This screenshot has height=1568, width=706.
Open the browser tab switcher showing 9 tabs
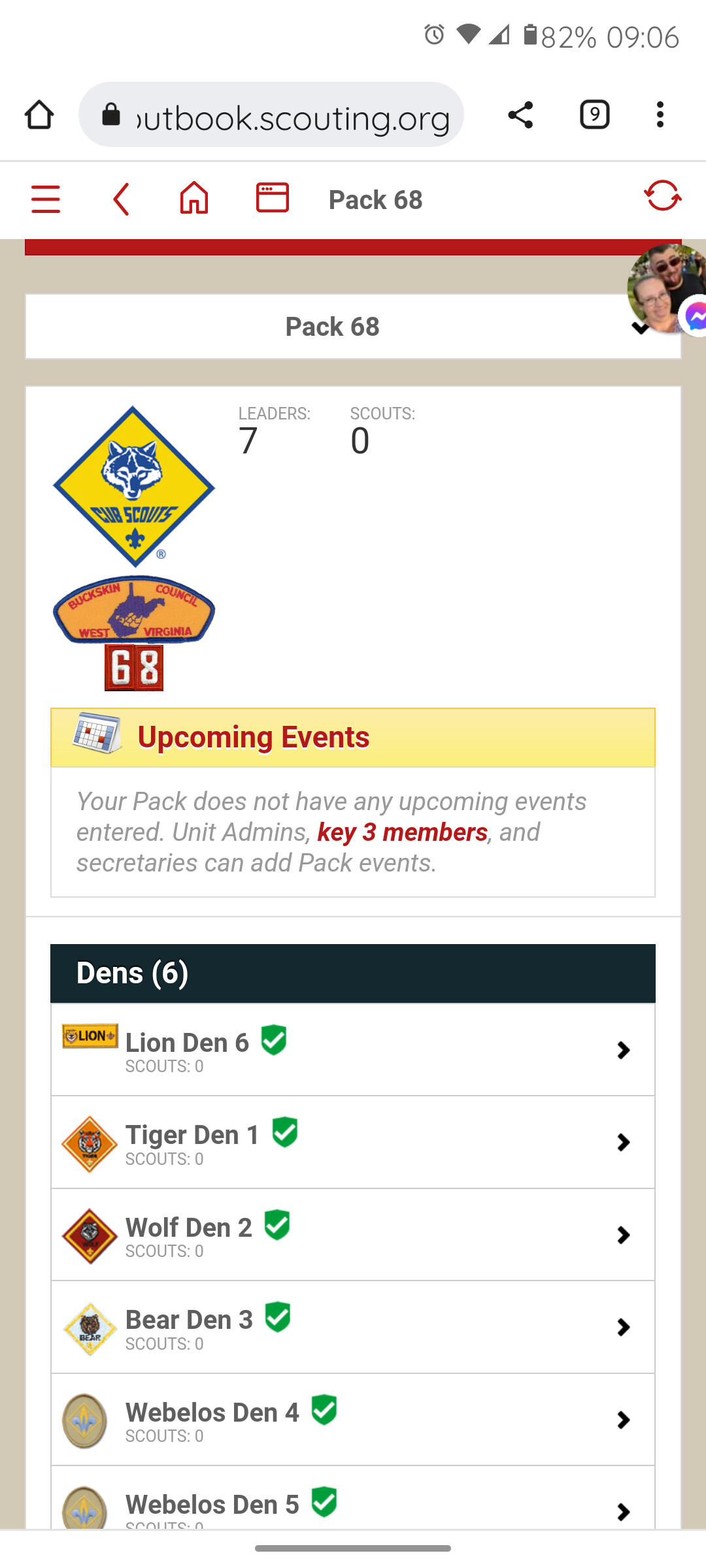click(594, 114)
